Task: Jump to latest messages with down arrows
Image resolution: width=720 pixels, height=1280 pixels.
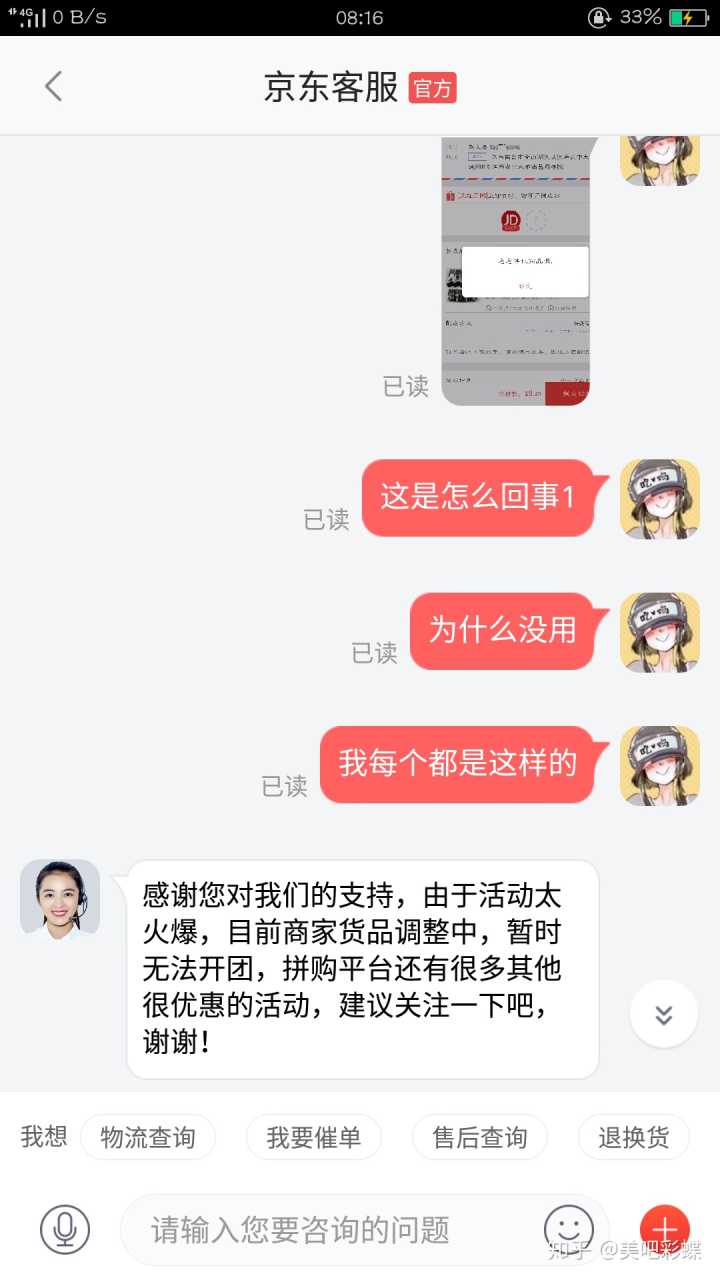Action: point(664,1014)
